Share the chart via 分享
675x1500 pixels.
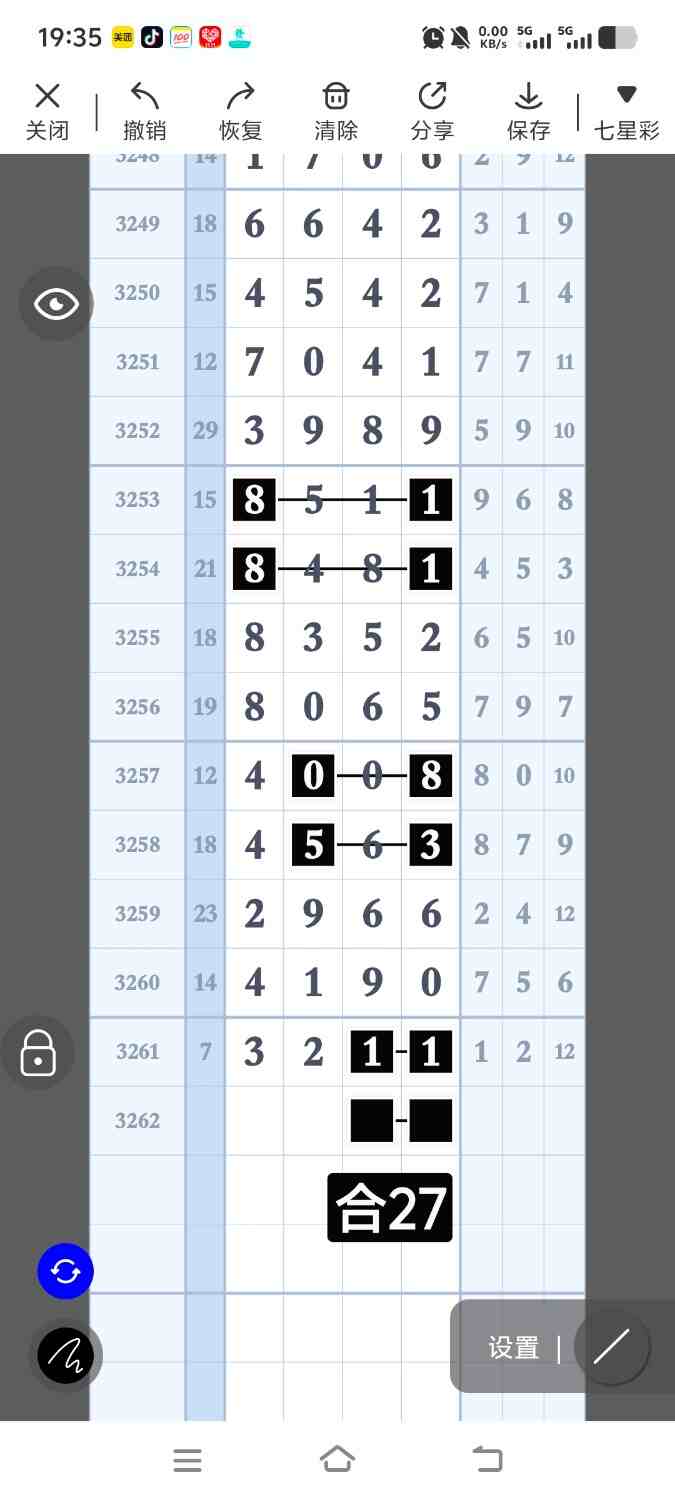click(432, 111)
